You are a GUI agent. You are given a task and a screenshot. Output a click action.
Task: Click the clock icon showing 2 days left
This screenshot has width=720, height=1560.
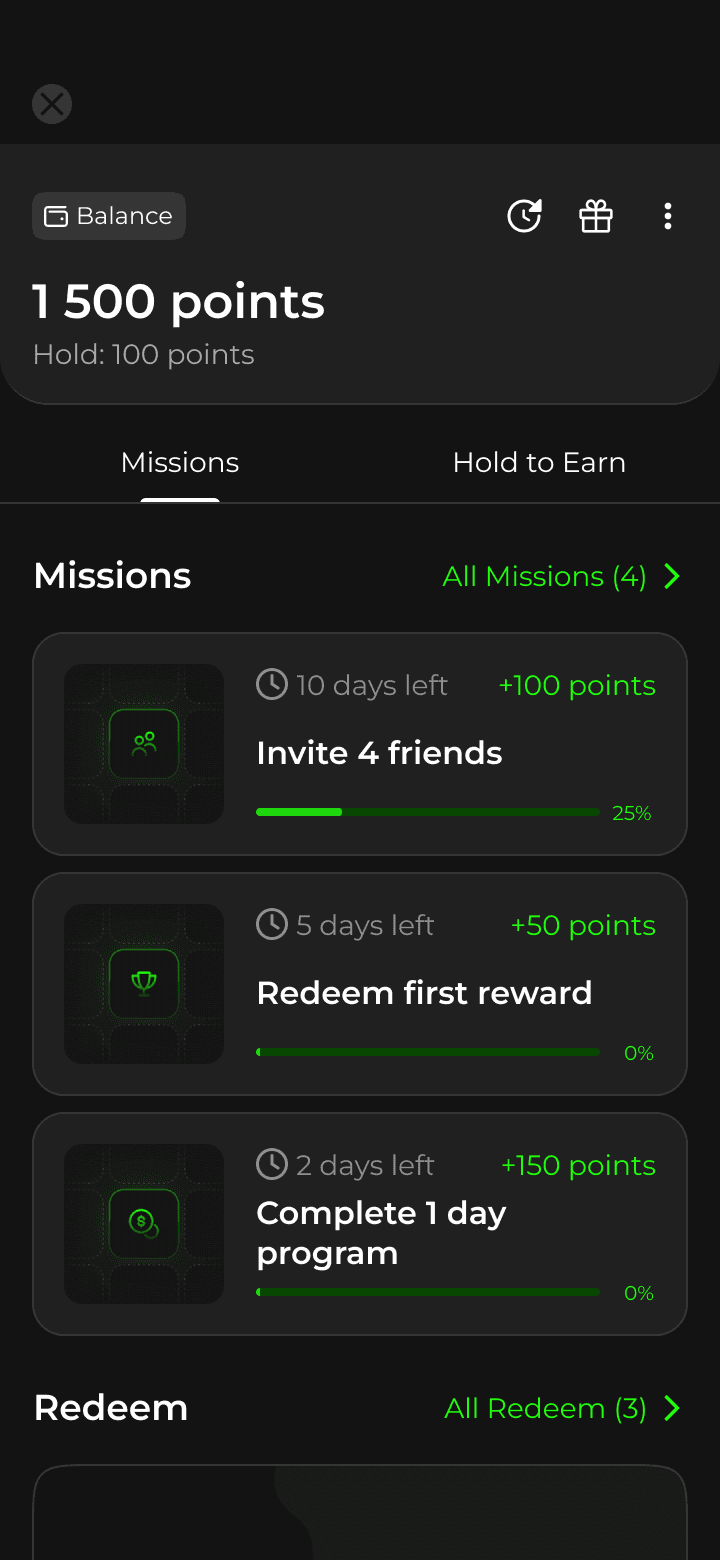tap(271, 1164)
